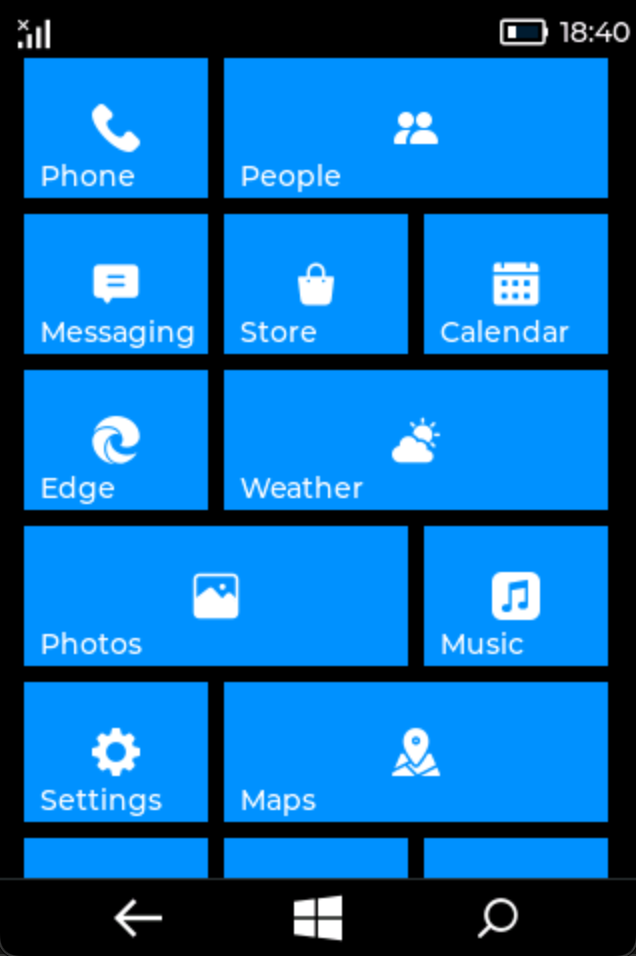The image size is (636, 956).
Task: Tap the back arrow in navigation bar
Action: coord(138,918)
